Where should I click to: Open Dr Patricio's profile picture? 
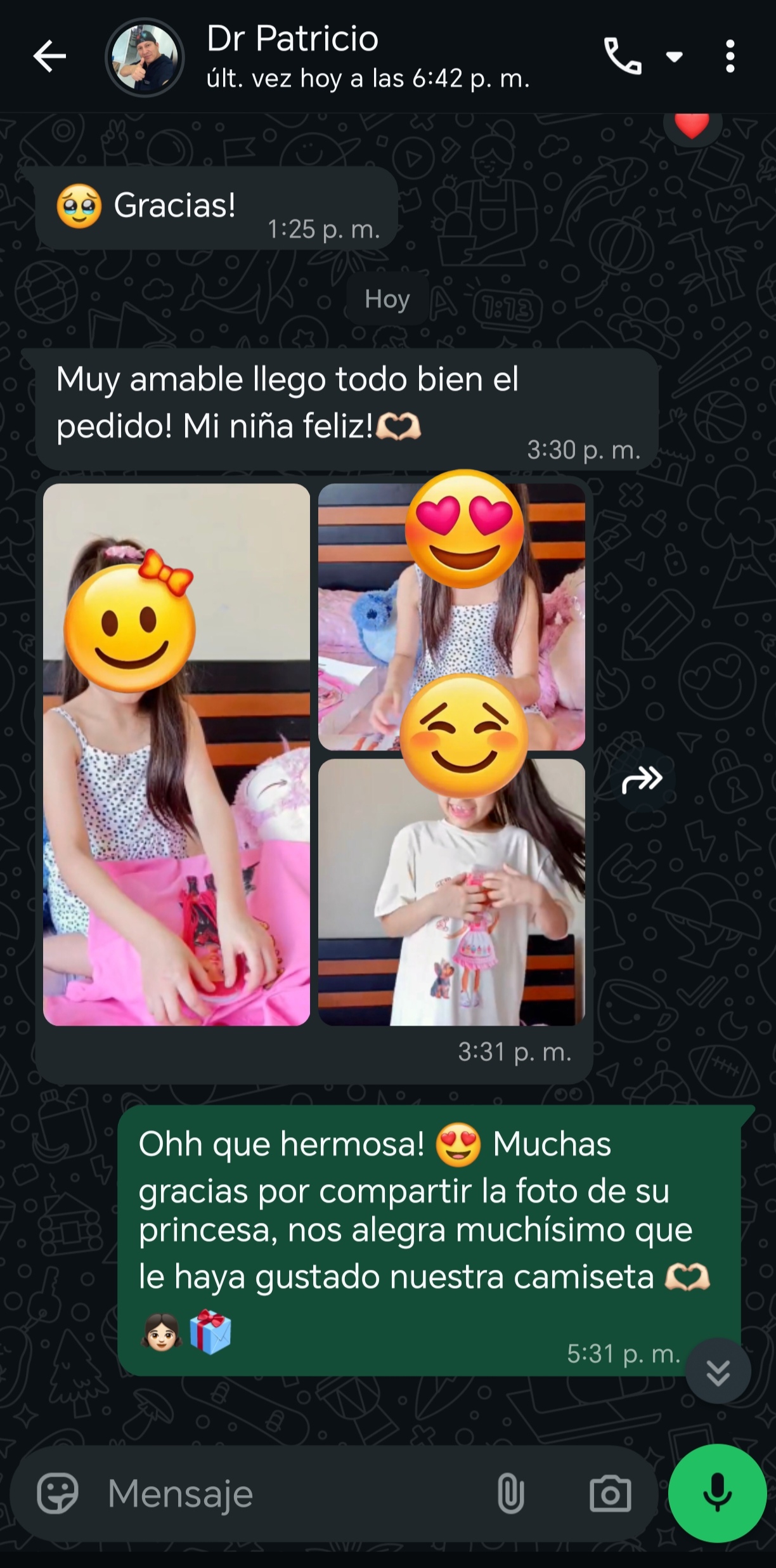click(145, 58)
